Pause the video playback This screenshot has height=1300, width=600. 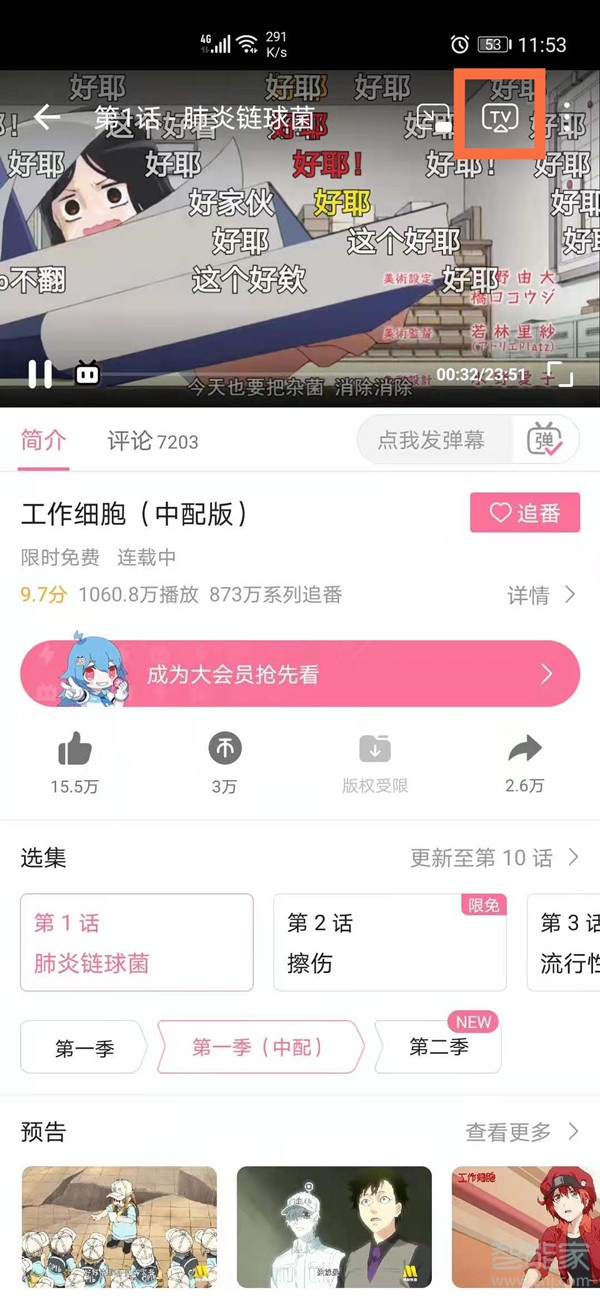tap(40, 373)
